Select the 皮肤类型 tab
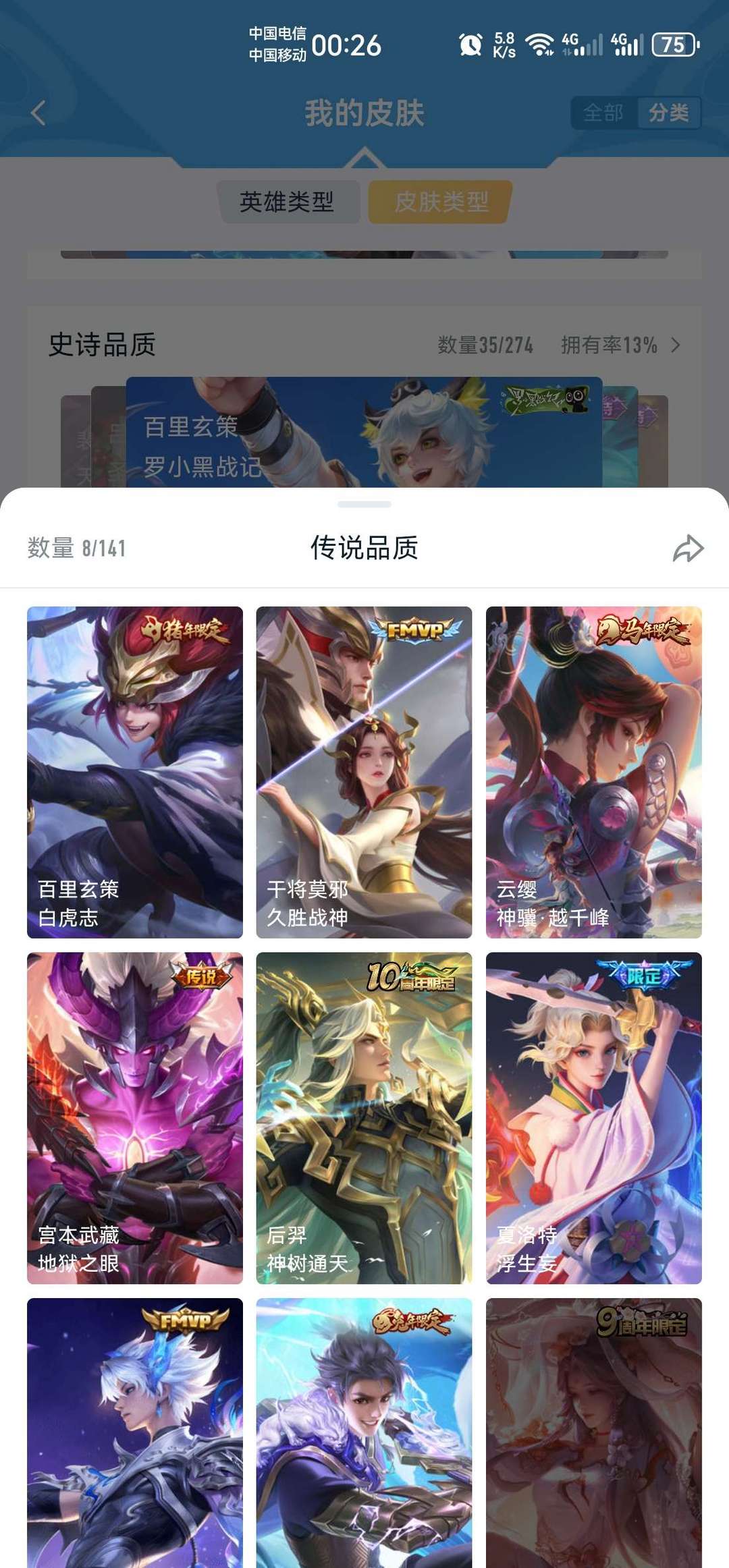 click(441, 201)
